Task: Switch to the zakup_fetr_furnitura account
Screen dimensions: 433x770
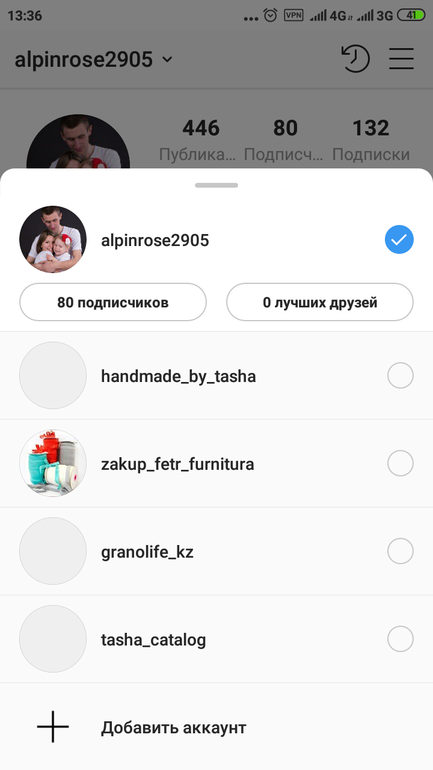Action: coord(216,464)
